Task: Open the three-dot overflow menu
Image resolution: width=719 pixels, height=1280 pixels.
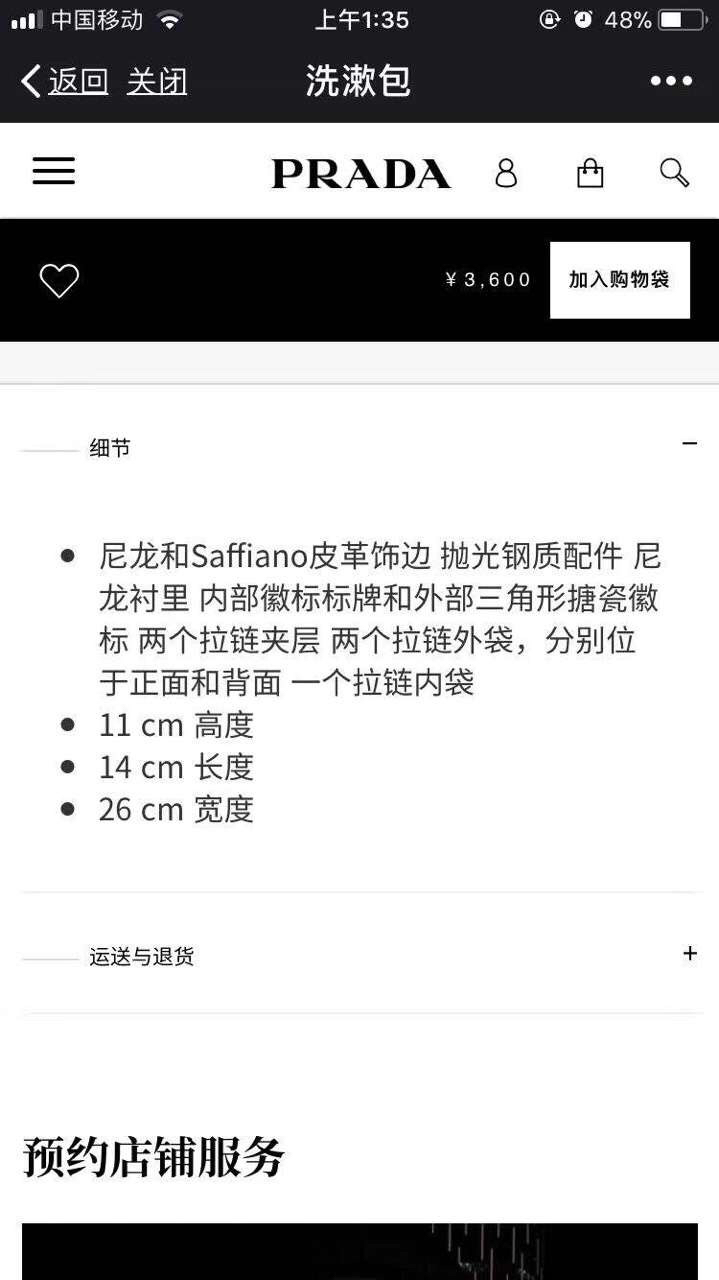Action: 671,81
